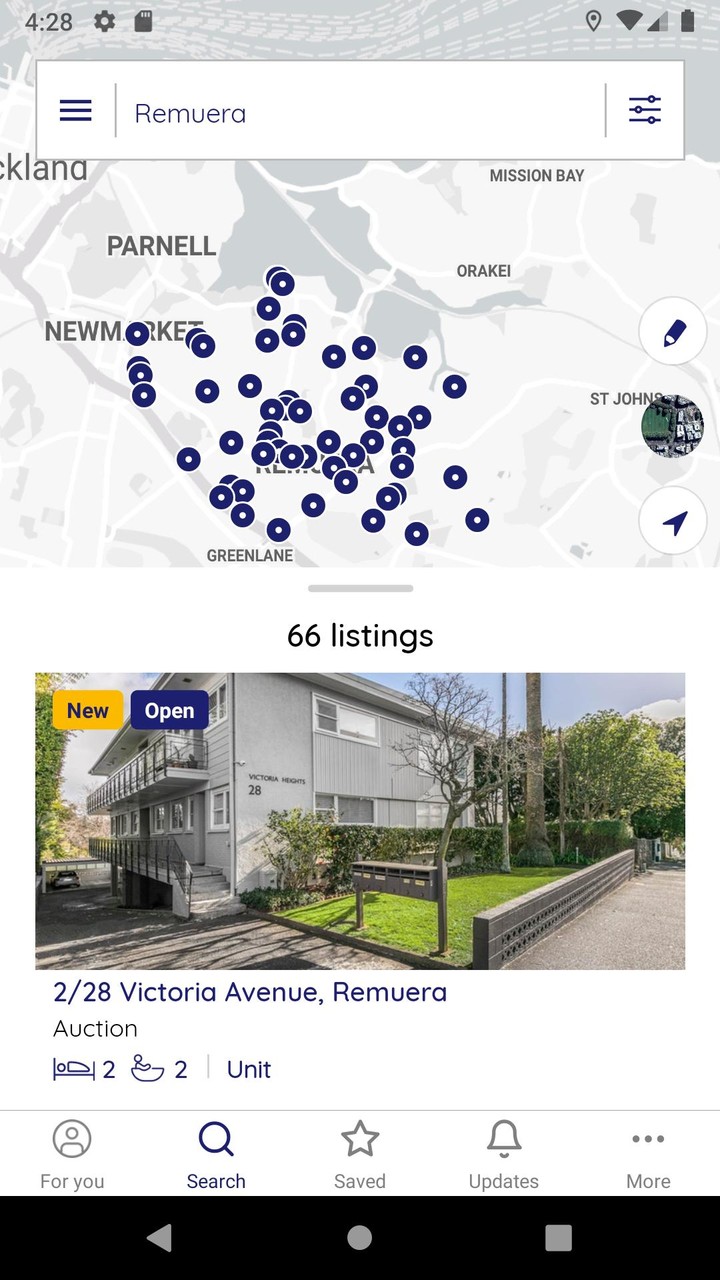Edit the Remuera search field

click(x=360, y=113)
